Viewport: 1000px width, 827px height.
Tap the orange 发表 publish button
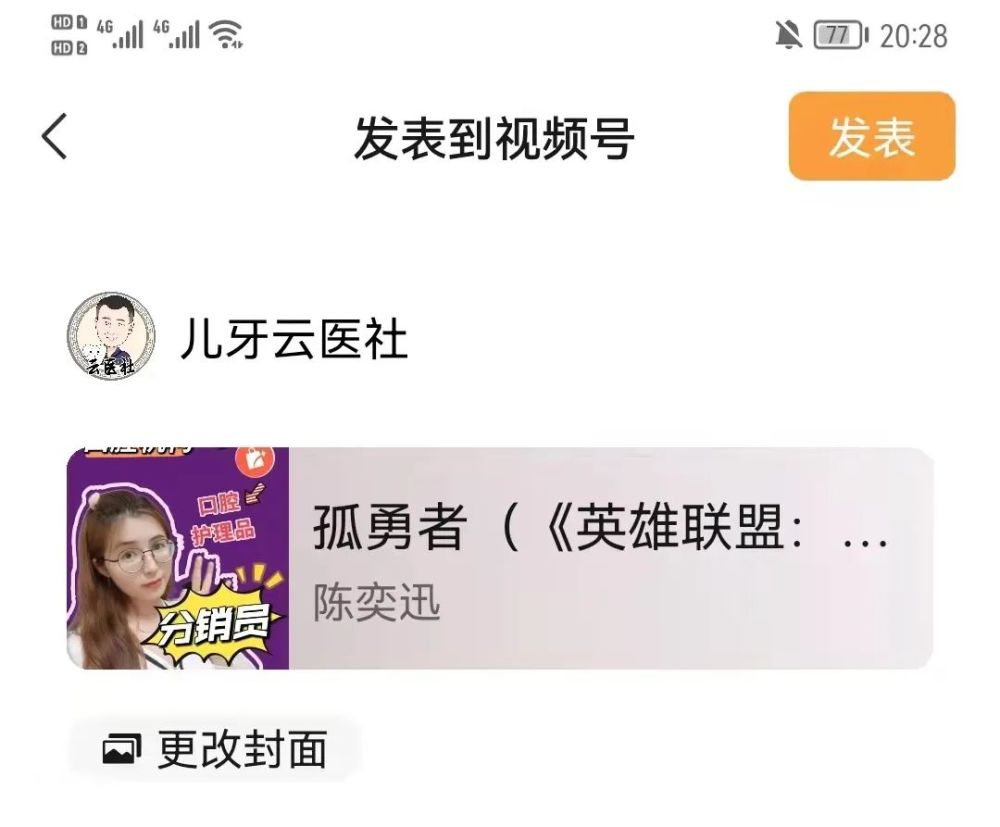coord(871,137)
